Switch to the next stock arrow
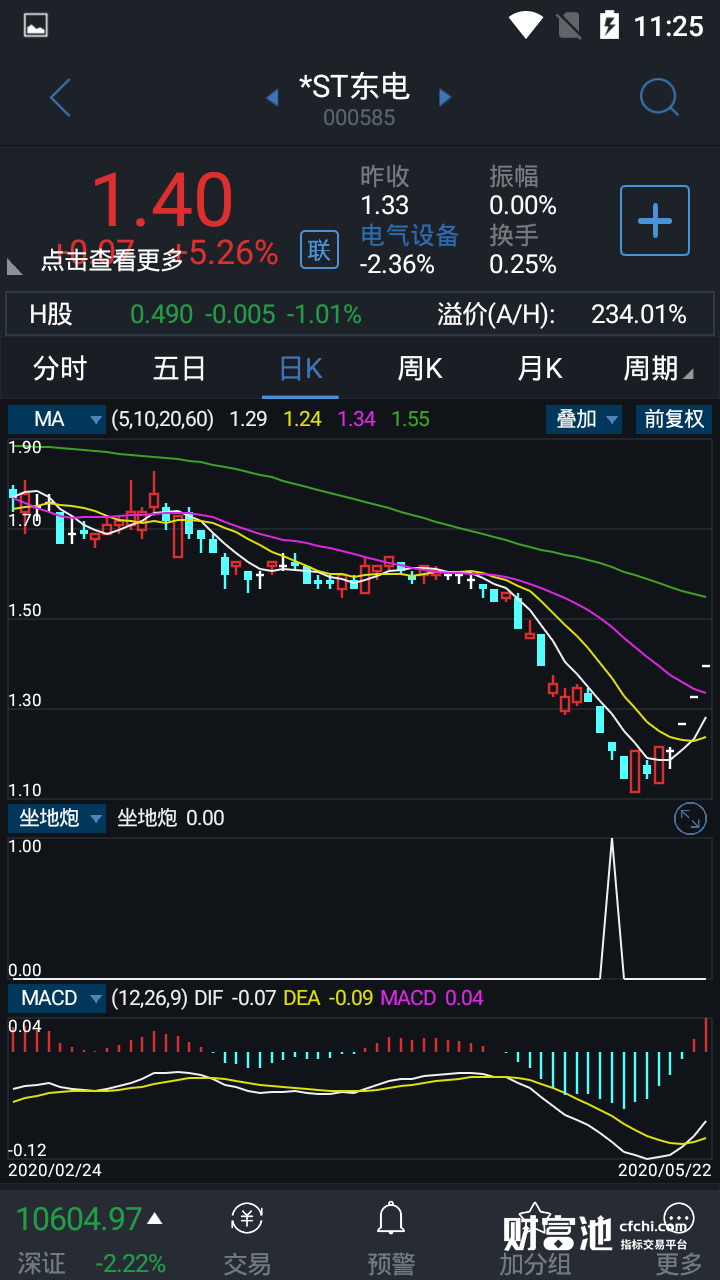 (446, 97)
